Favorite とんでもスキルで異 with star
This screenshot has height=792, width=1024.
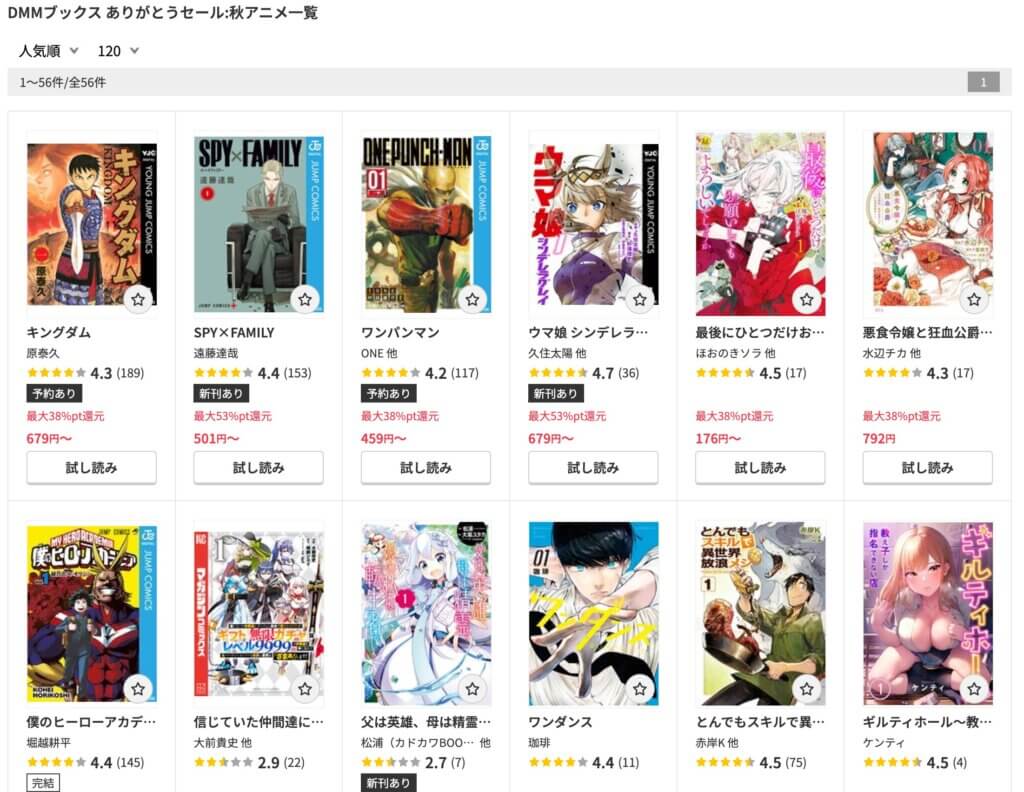click(x=807, y=688)
